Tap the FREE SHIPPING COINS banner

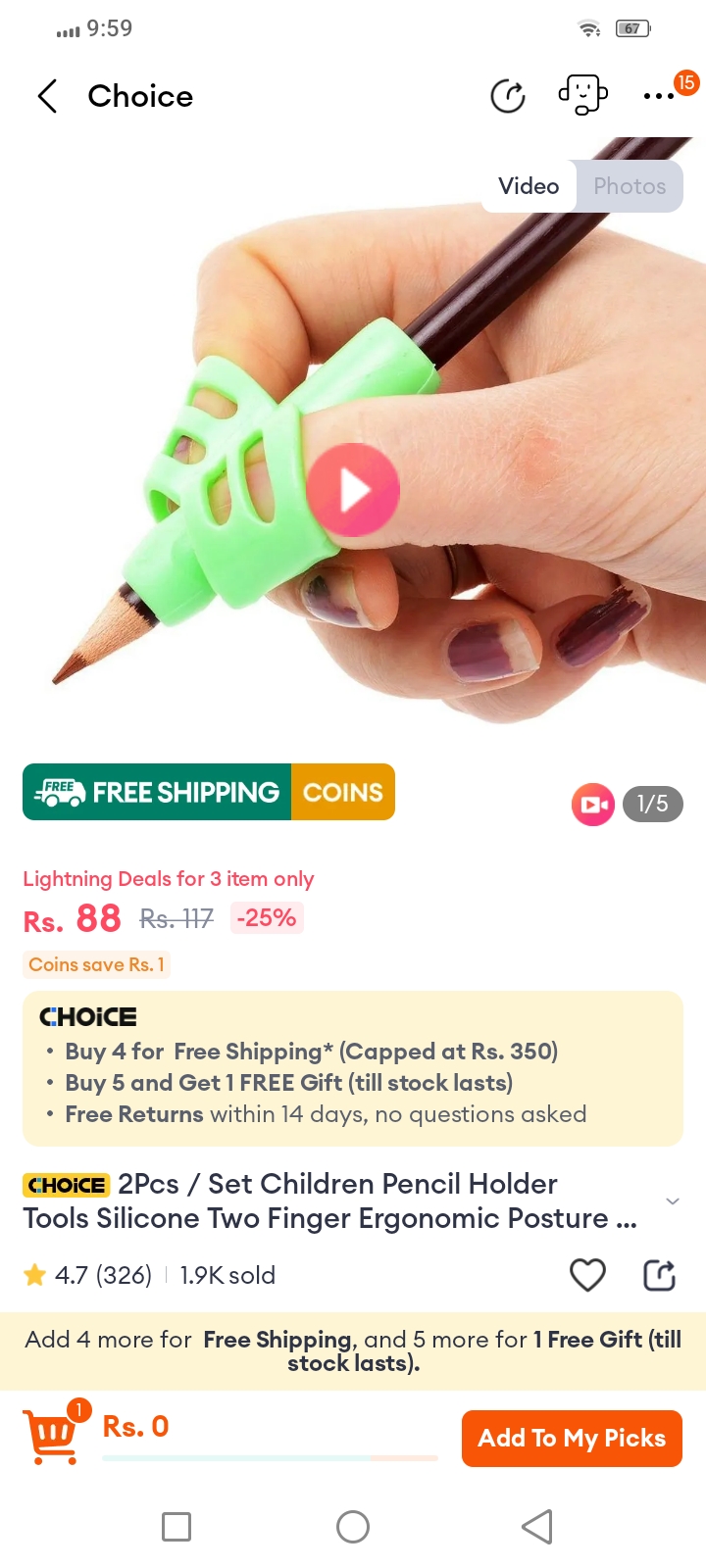tap(209, 792)
